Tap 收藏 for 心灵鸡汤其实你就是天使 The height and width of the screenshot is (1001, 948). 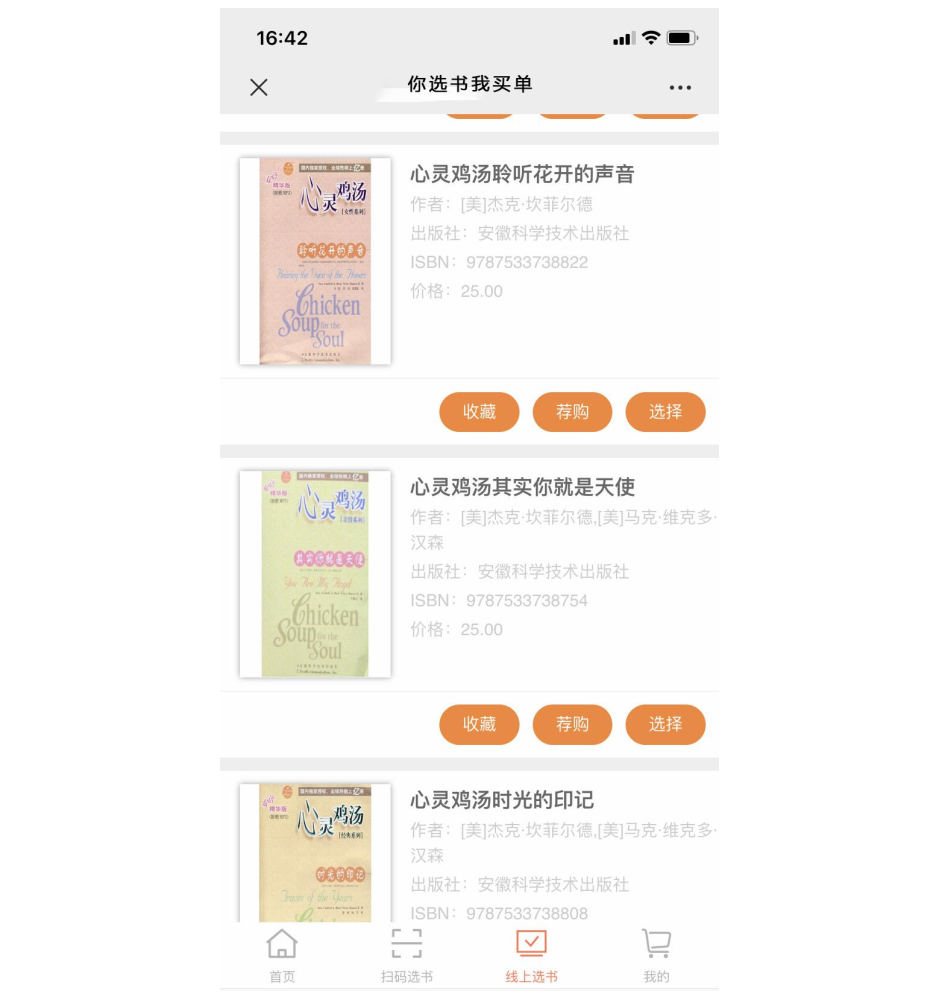pos(479,725)
